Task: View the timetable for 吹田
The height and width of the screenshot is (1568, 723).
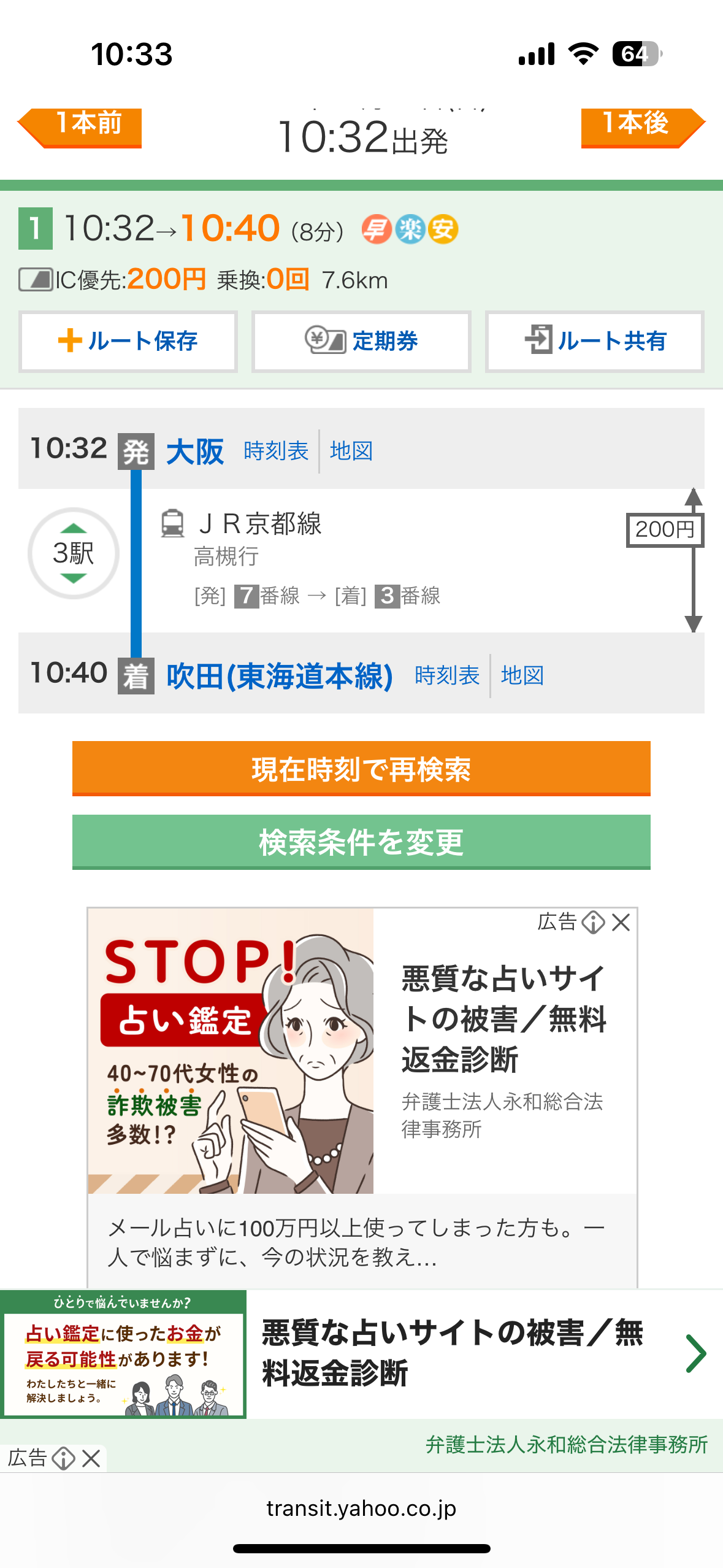Action: (447, 675)
